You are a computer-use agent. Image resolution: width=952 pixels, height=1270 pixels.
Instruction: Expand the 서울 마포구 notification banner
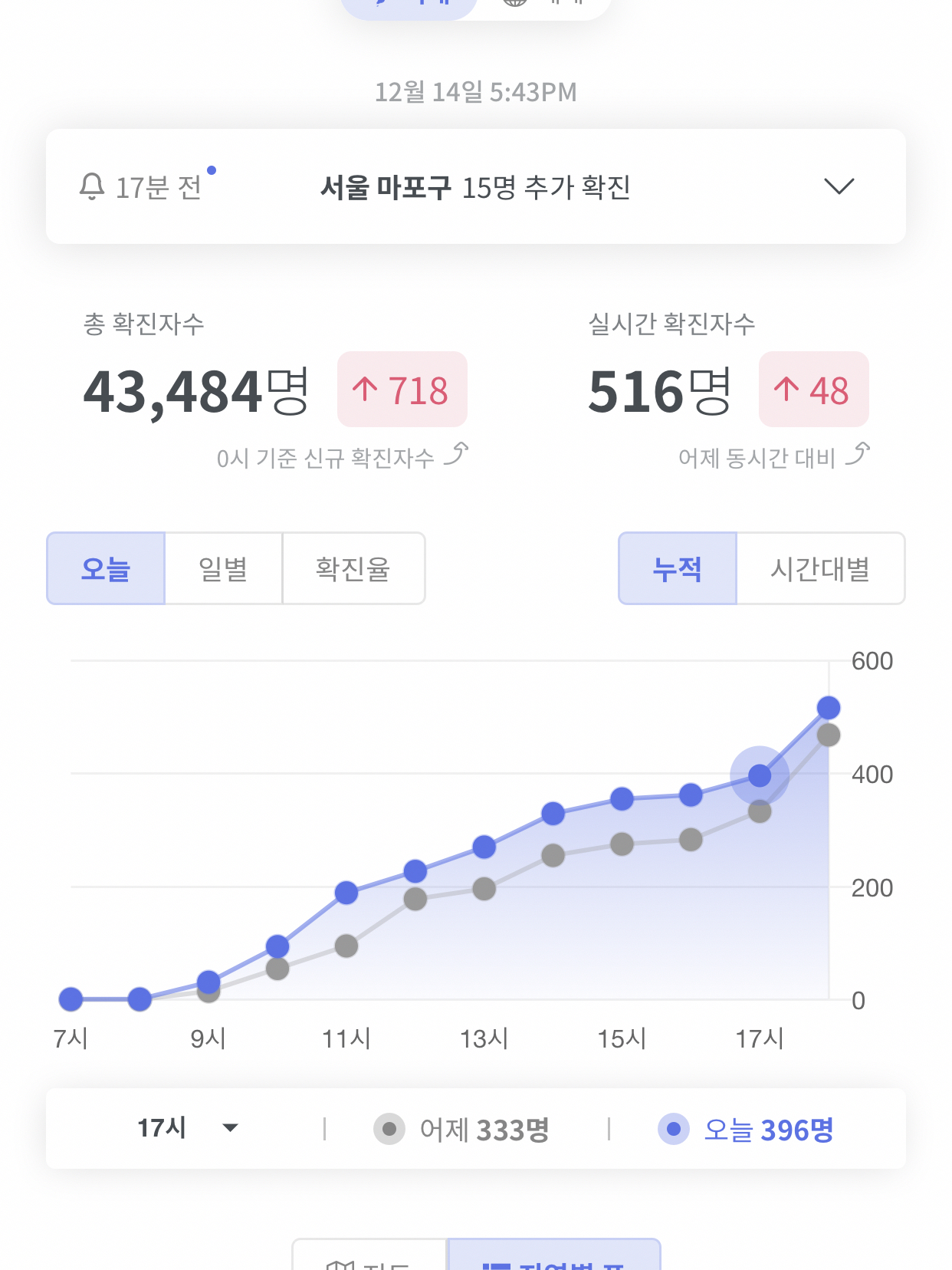839,186
